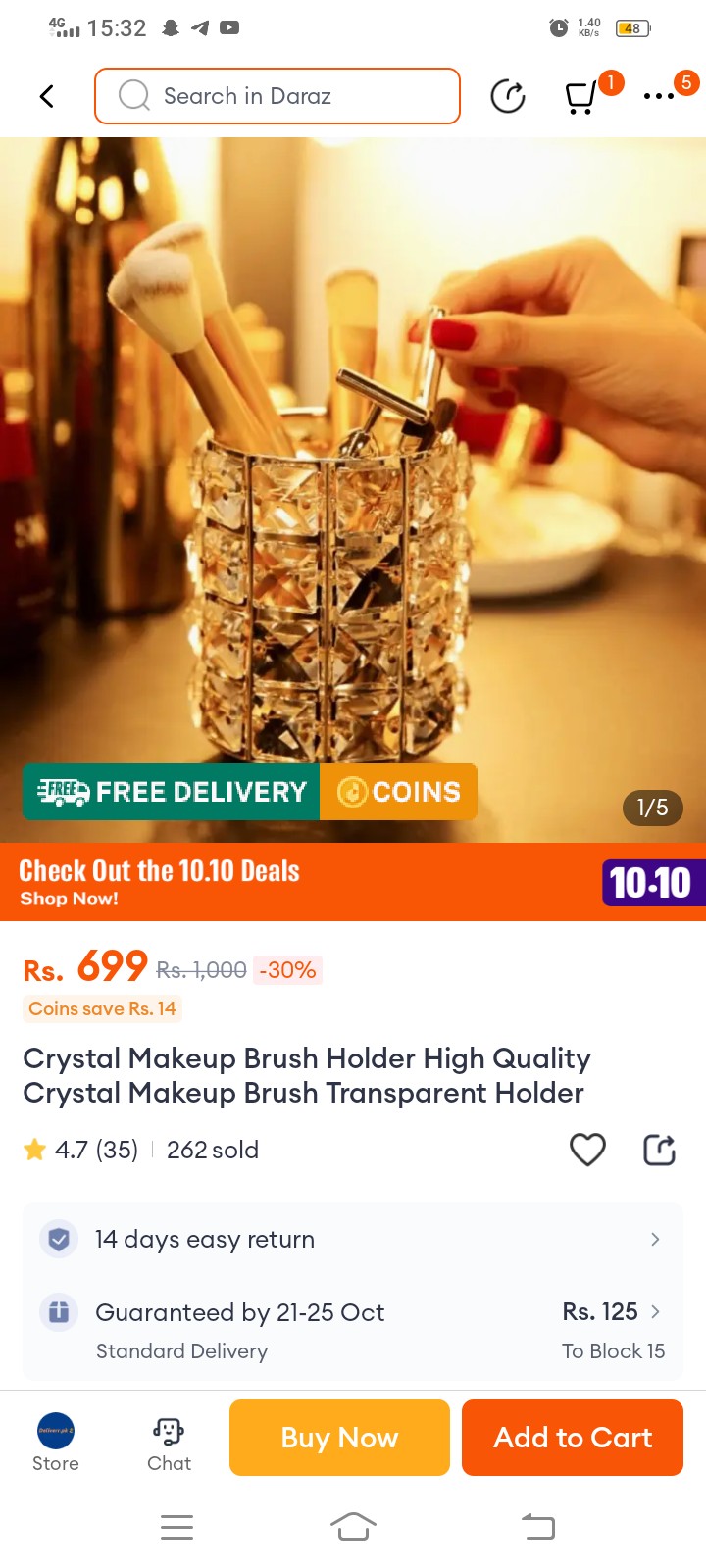
Task: Share this product
Action: (659, 1150)
